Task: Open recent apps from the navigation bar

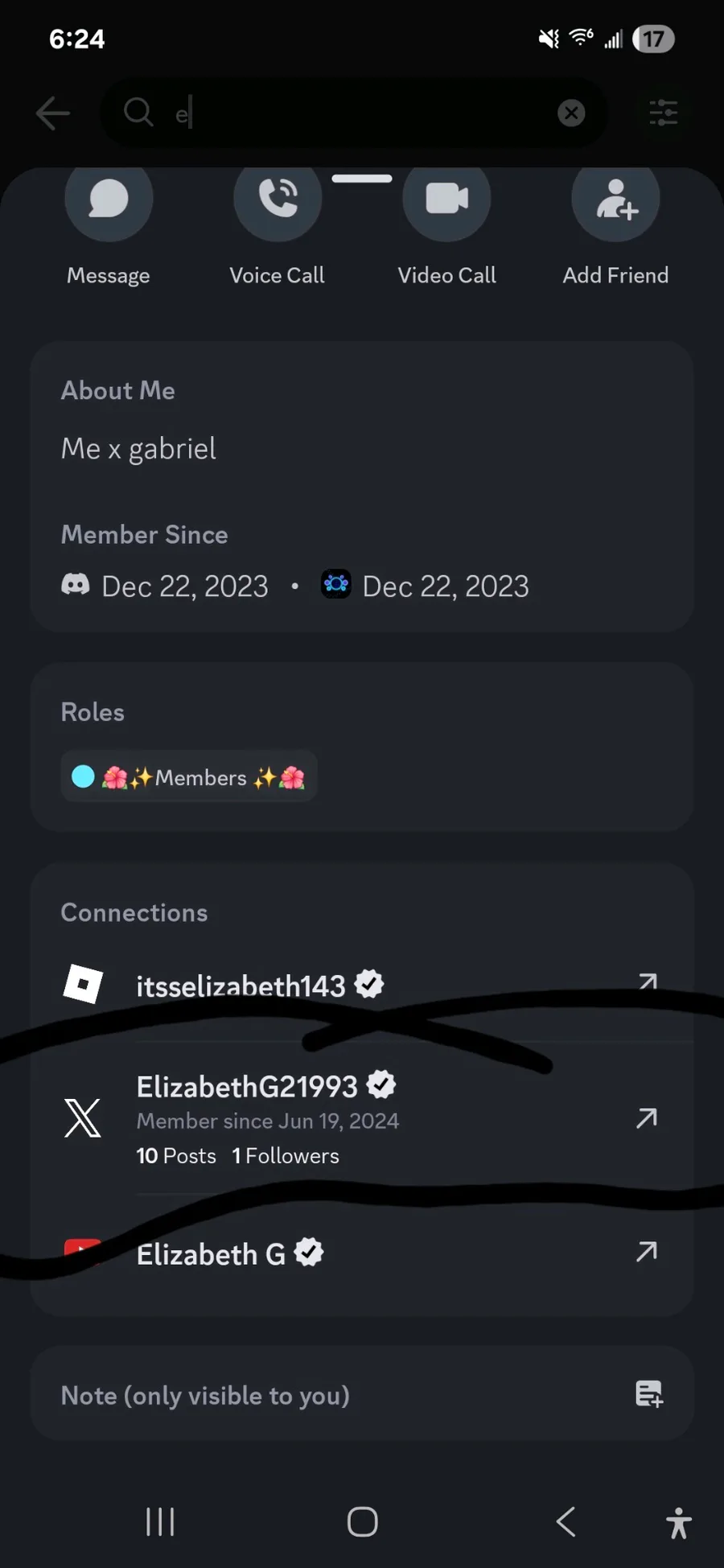Action: [160, 1521]
